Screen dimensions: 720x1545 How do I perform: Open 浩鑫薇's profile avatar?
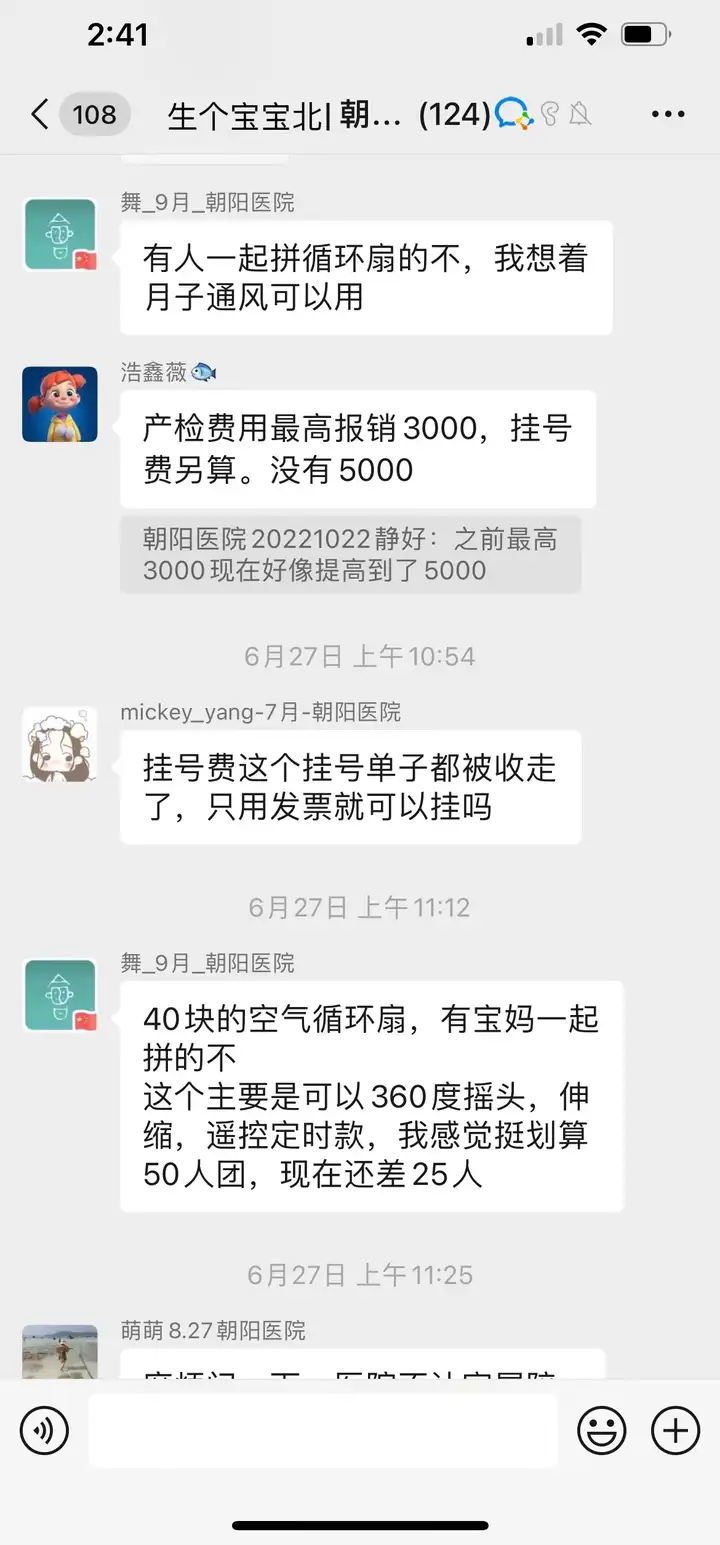[x=60, y=404]
